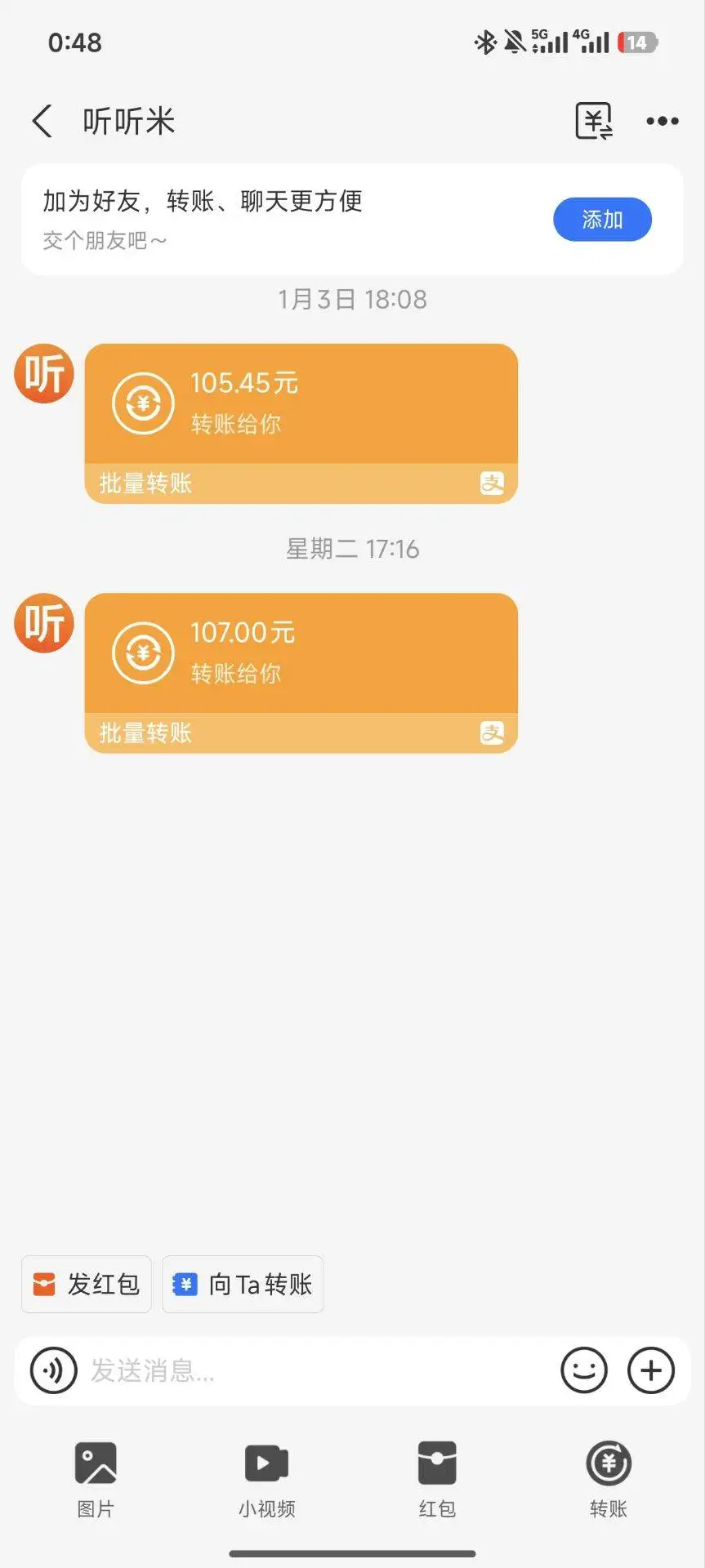Tap the 发红包 quick chip

click(87, 1285)
